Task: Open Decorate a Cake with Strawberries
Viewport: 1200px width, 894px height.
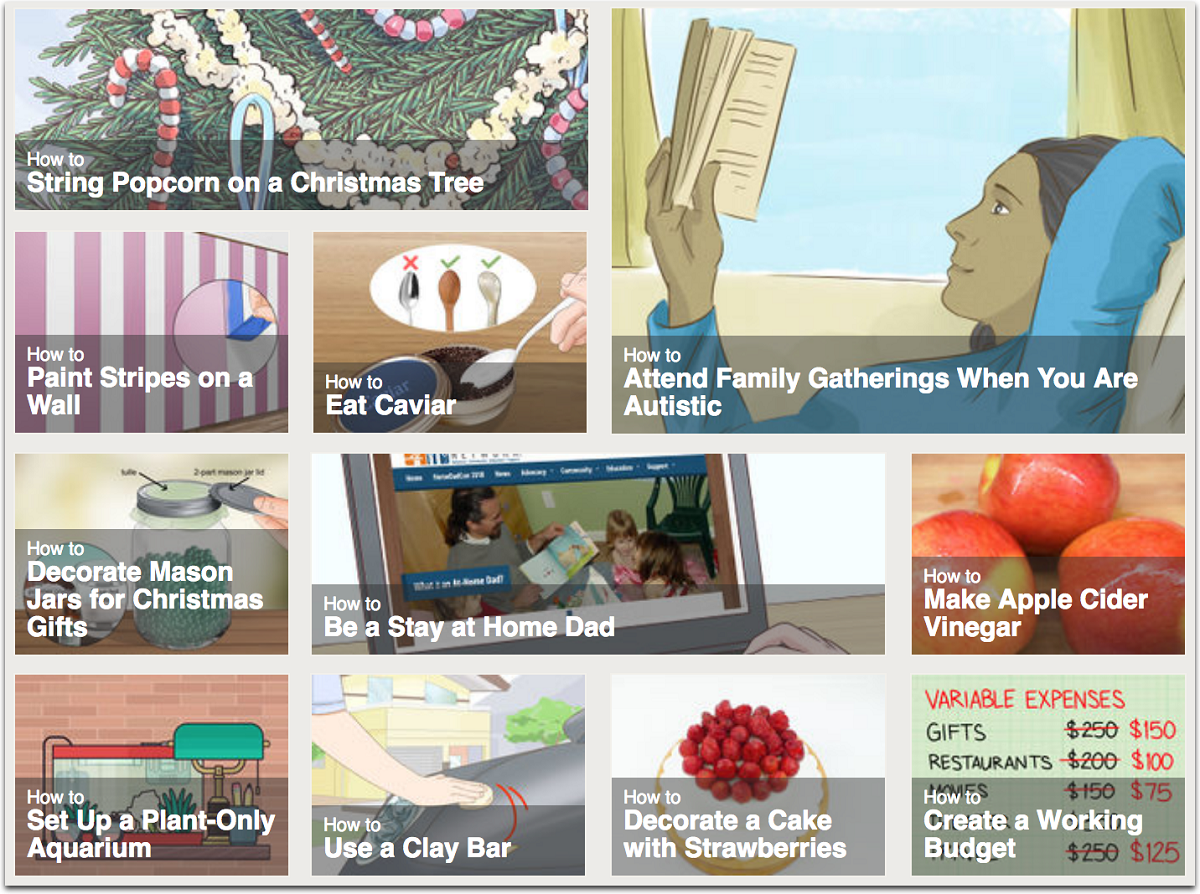Action: point(748,775)
